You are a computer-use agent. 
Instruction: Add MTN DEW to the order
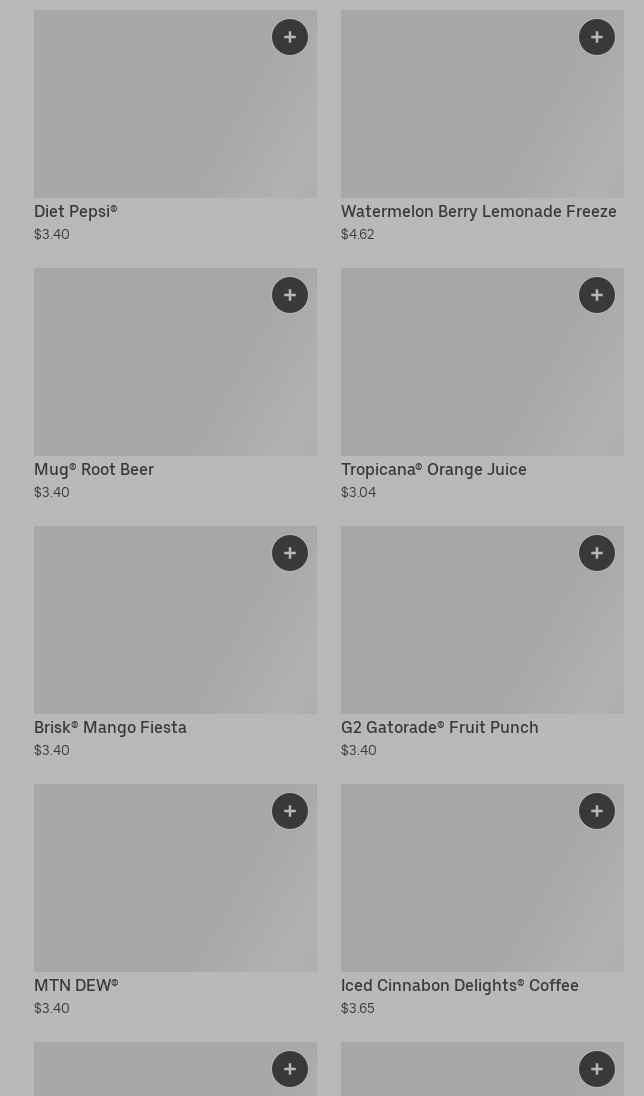(x=290, y=811)
